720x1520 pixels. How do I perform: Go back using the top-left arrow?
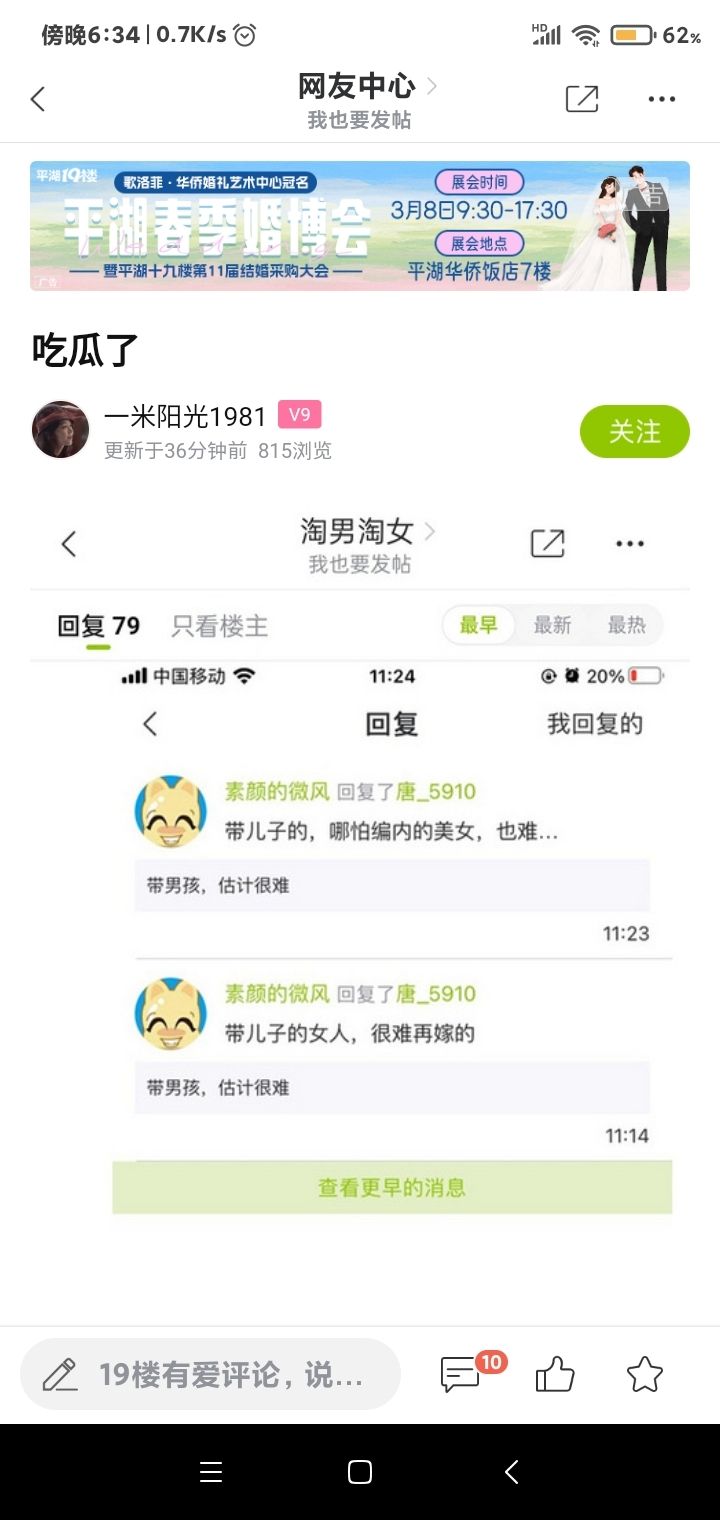pos(38,99)
